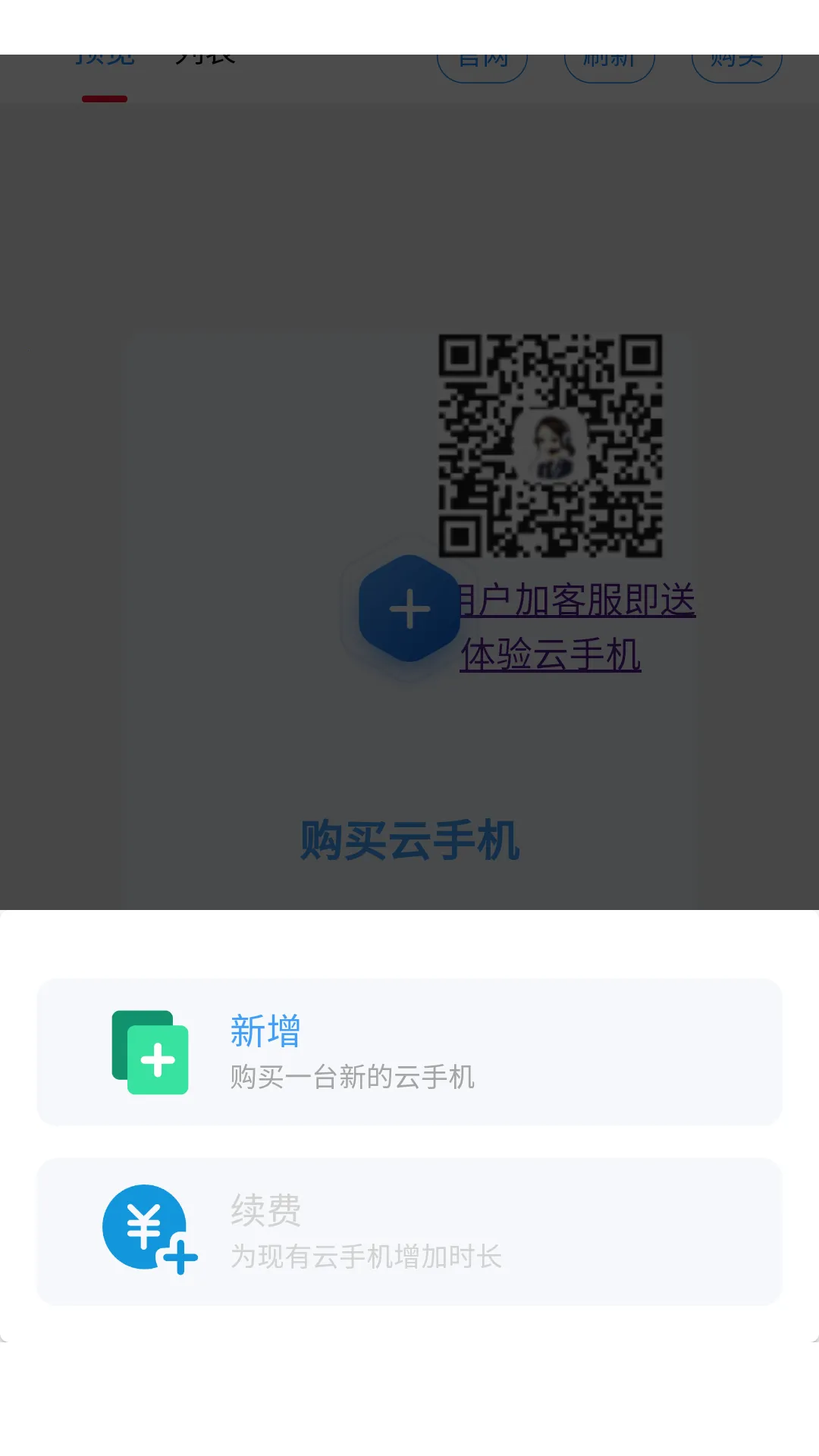Click the 购买云手机 button

tap(409, 839)
